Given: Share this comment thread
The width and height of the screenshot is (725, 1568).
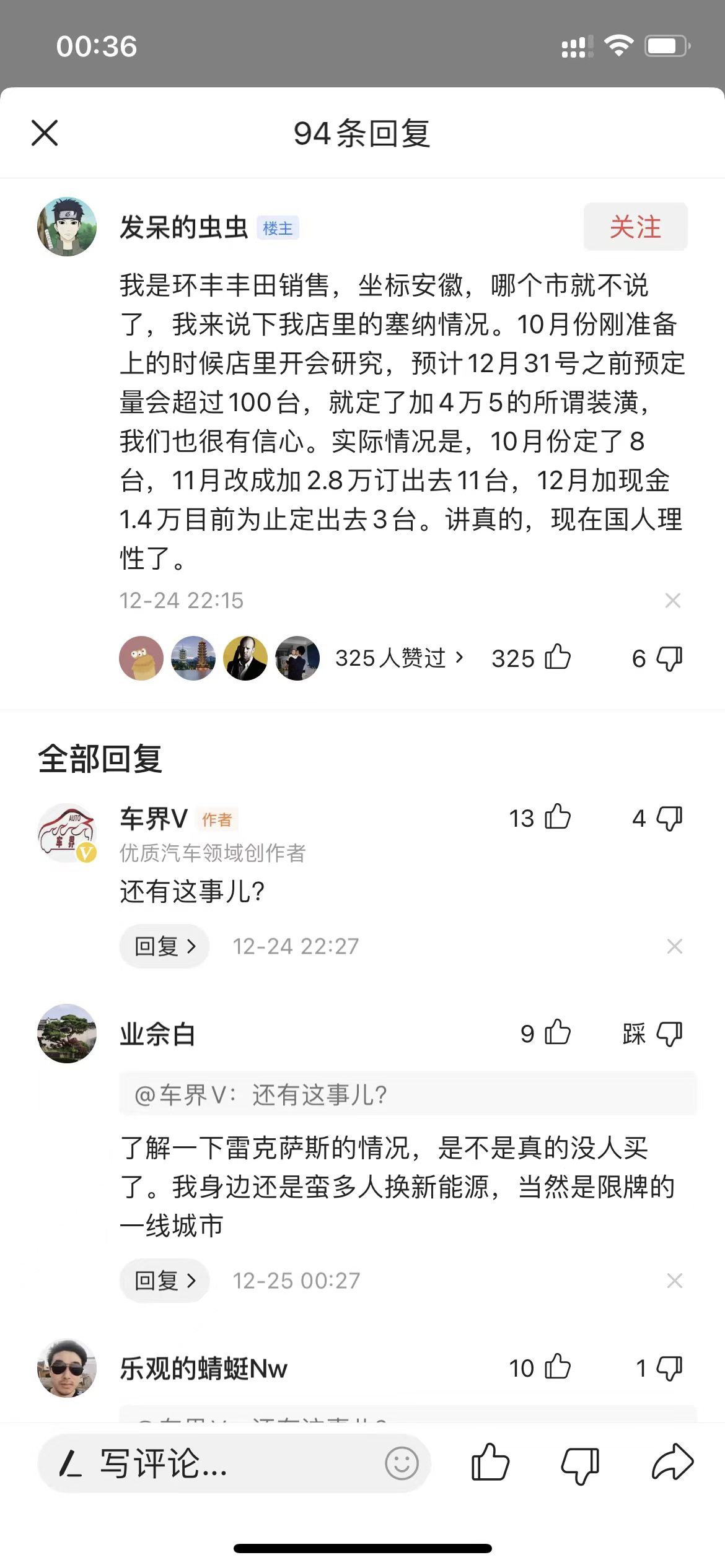Looking at the screenshot, I should coord(673,1463).
